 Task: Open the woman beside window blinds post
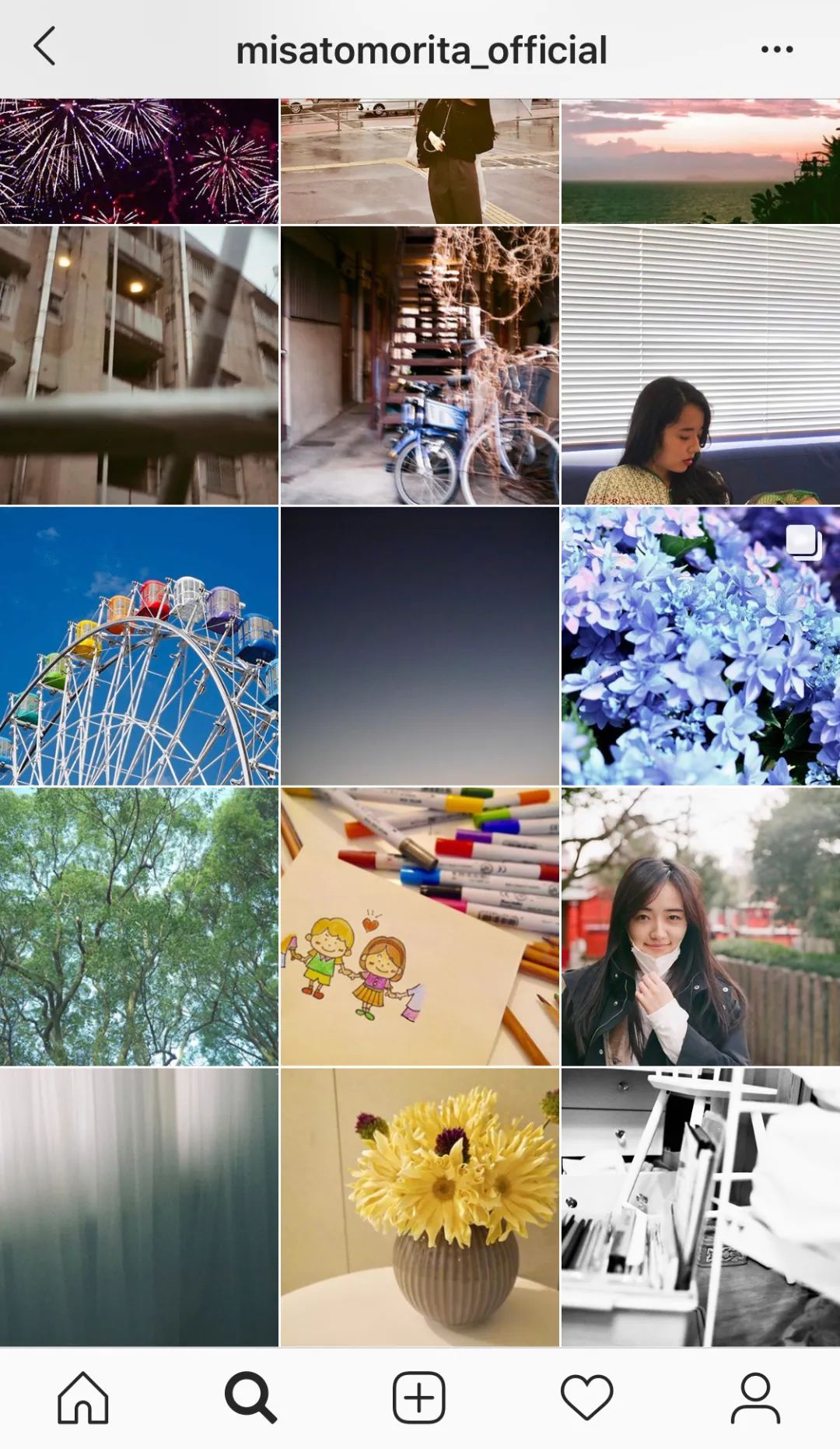click(700, 366)
